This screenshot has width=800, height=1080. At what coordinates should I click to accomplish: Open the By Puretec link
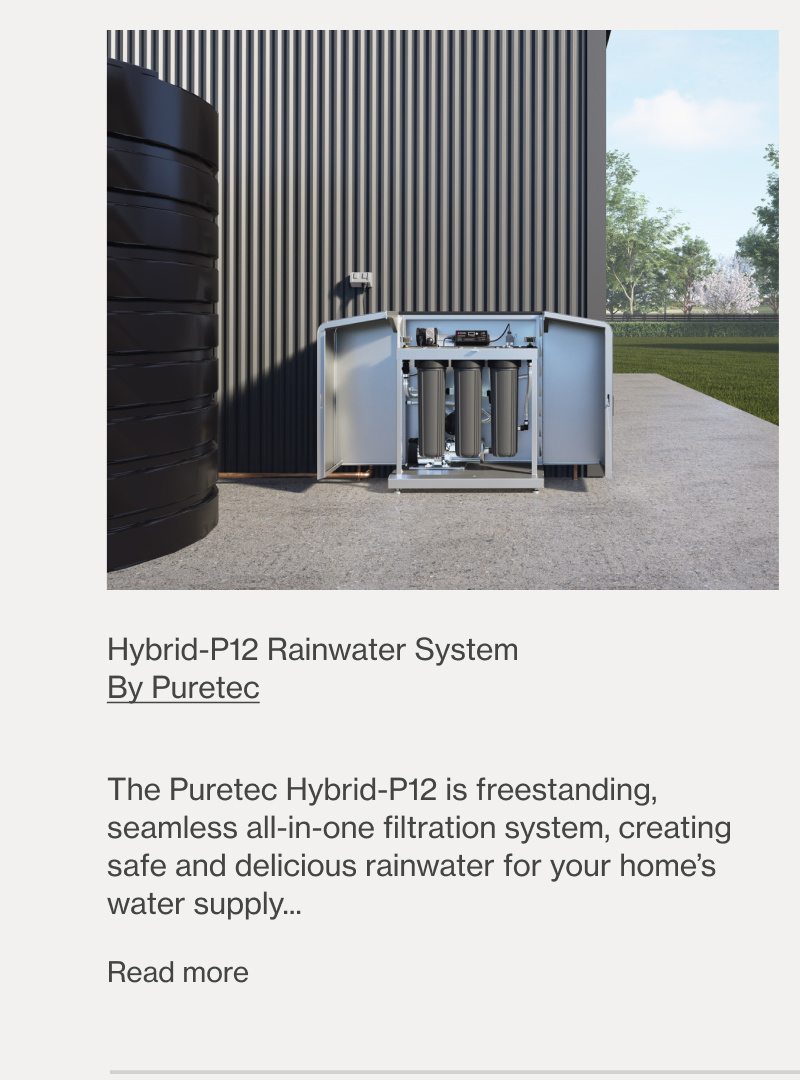[183, 688]
